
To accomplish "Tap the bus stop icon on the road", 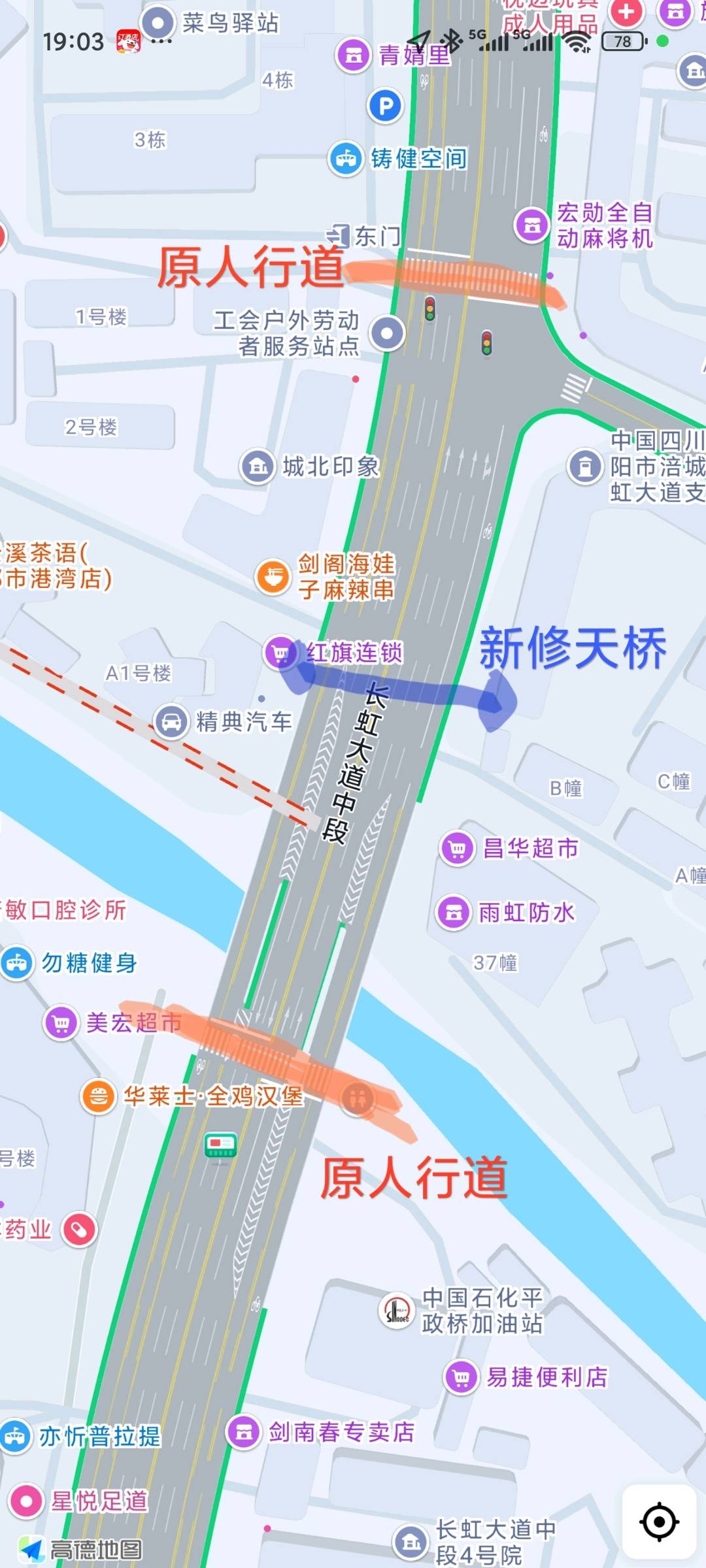I will 220,1145.
